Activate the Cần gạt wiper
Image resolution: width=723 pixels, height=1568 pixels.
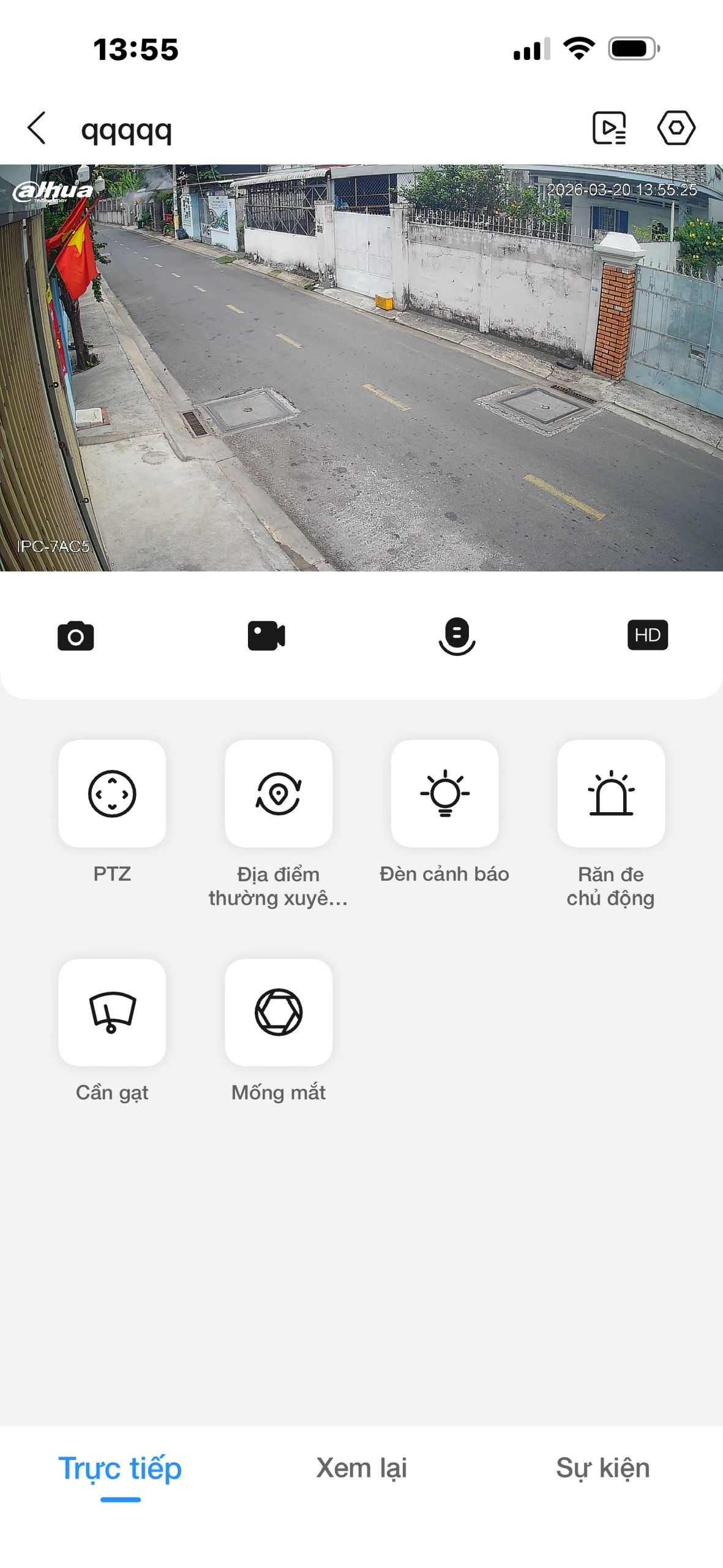[x=112, y=1012]
